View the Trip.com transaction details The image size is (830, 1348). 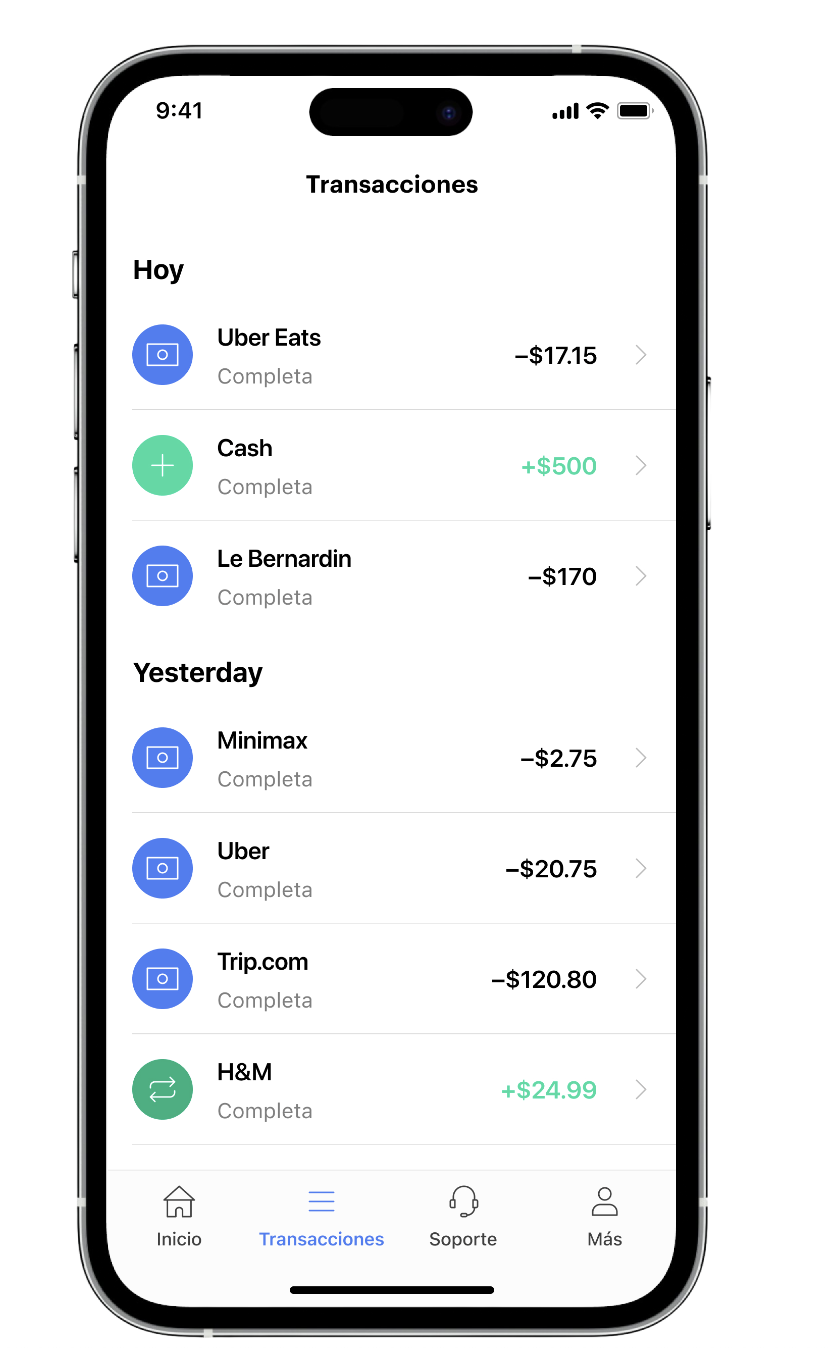point(390,979)
